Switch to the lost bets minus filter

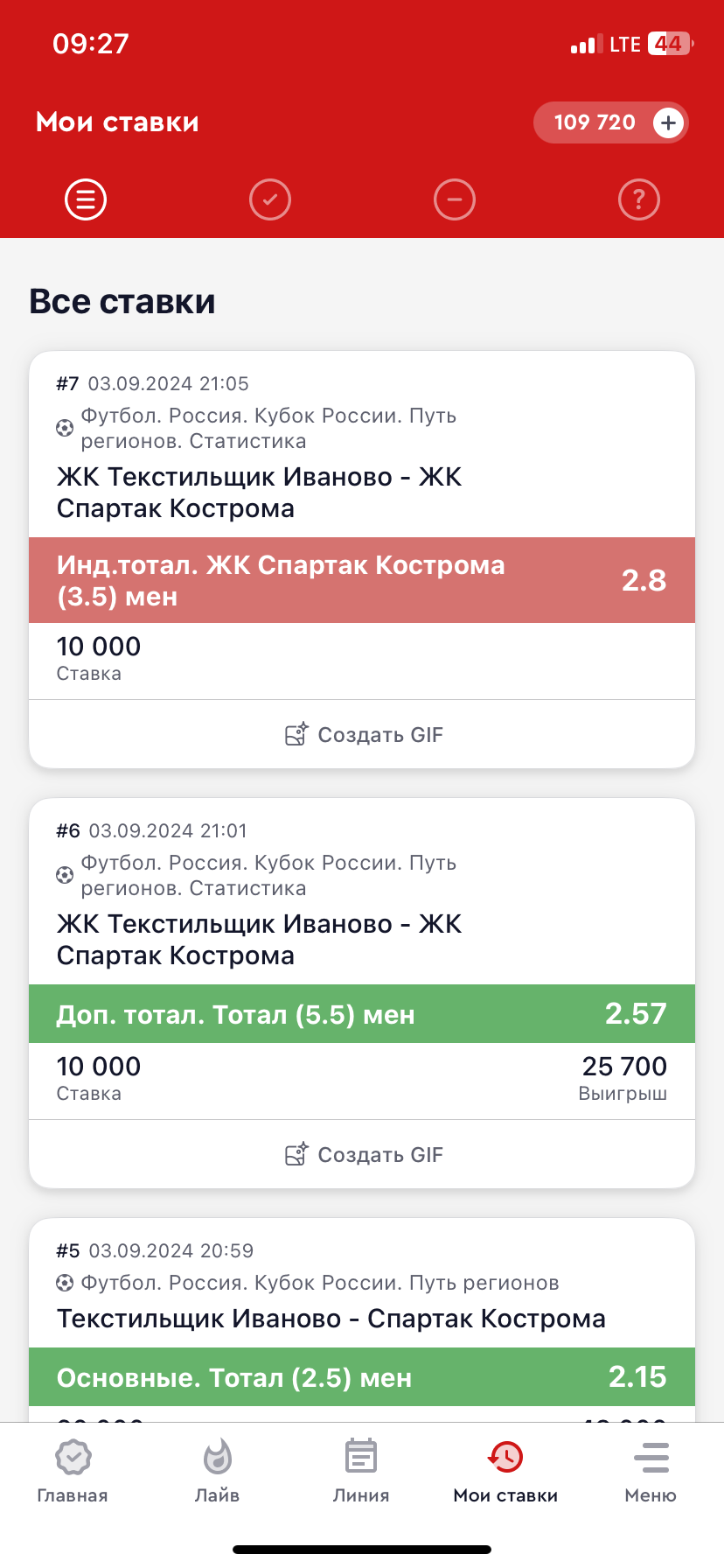(x=455, y=199)
